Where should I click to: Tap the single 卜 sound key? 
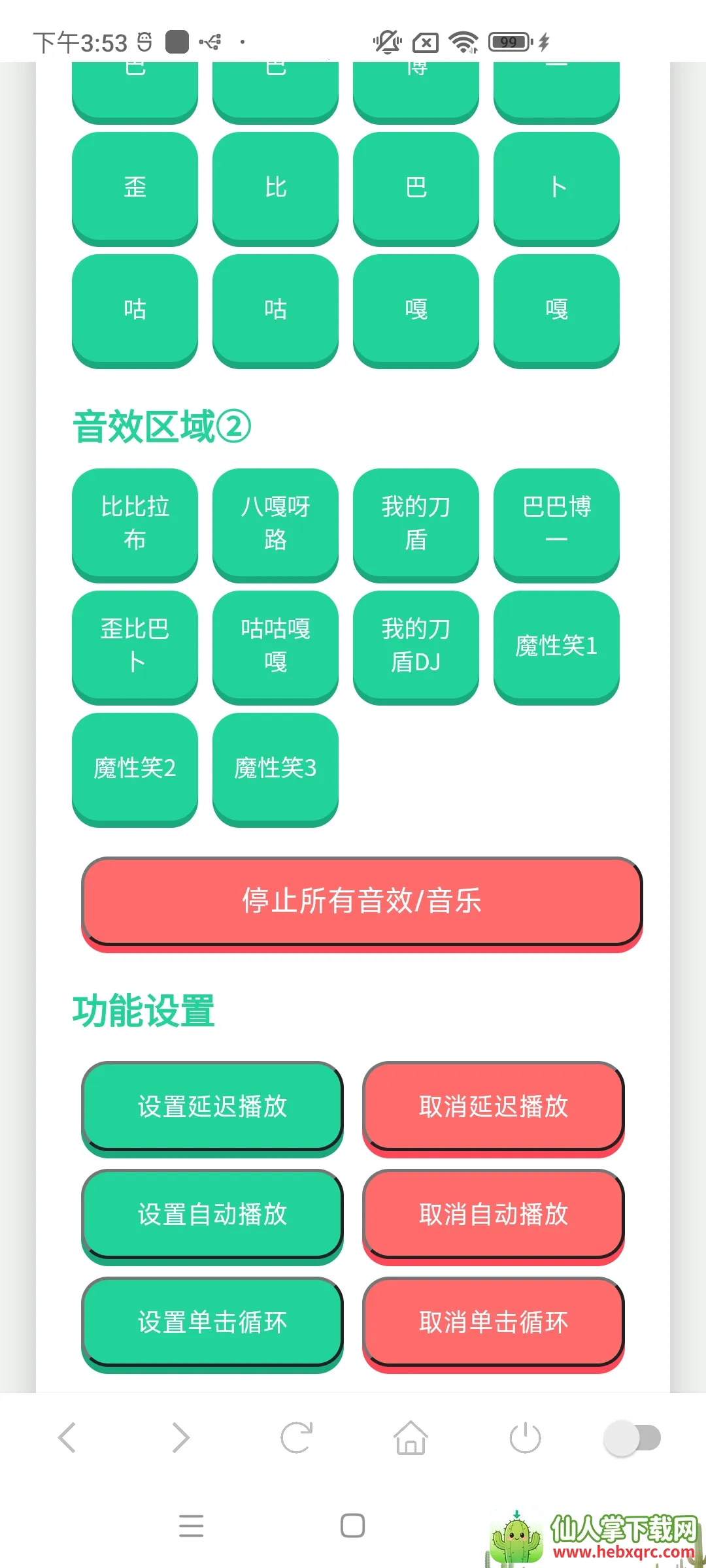coord(556,187)
